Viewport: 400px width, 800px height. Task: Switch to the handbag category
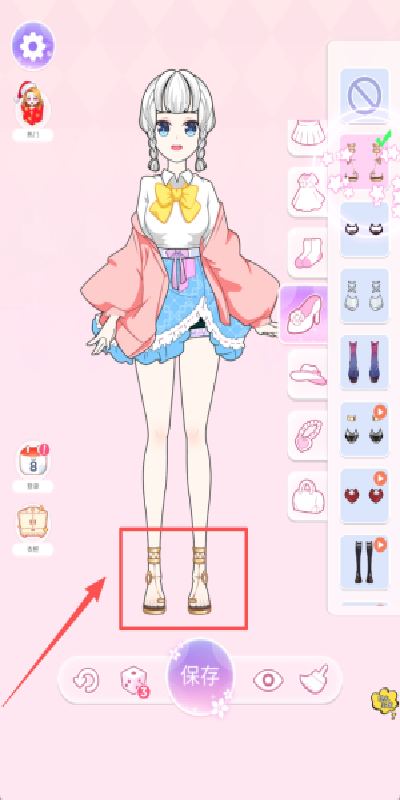pyautogui.click(x=308, y=496)
